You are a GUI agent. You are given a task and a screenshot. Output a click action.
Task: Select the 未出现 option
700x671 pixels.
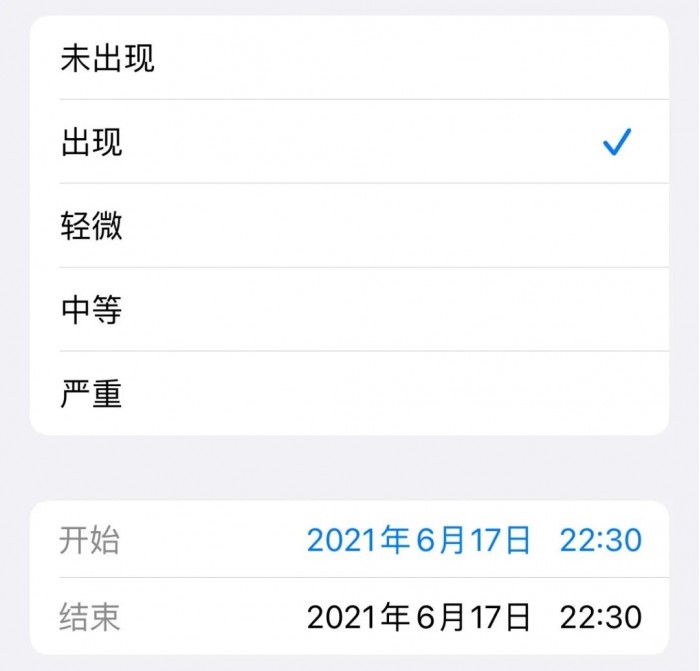108,60
